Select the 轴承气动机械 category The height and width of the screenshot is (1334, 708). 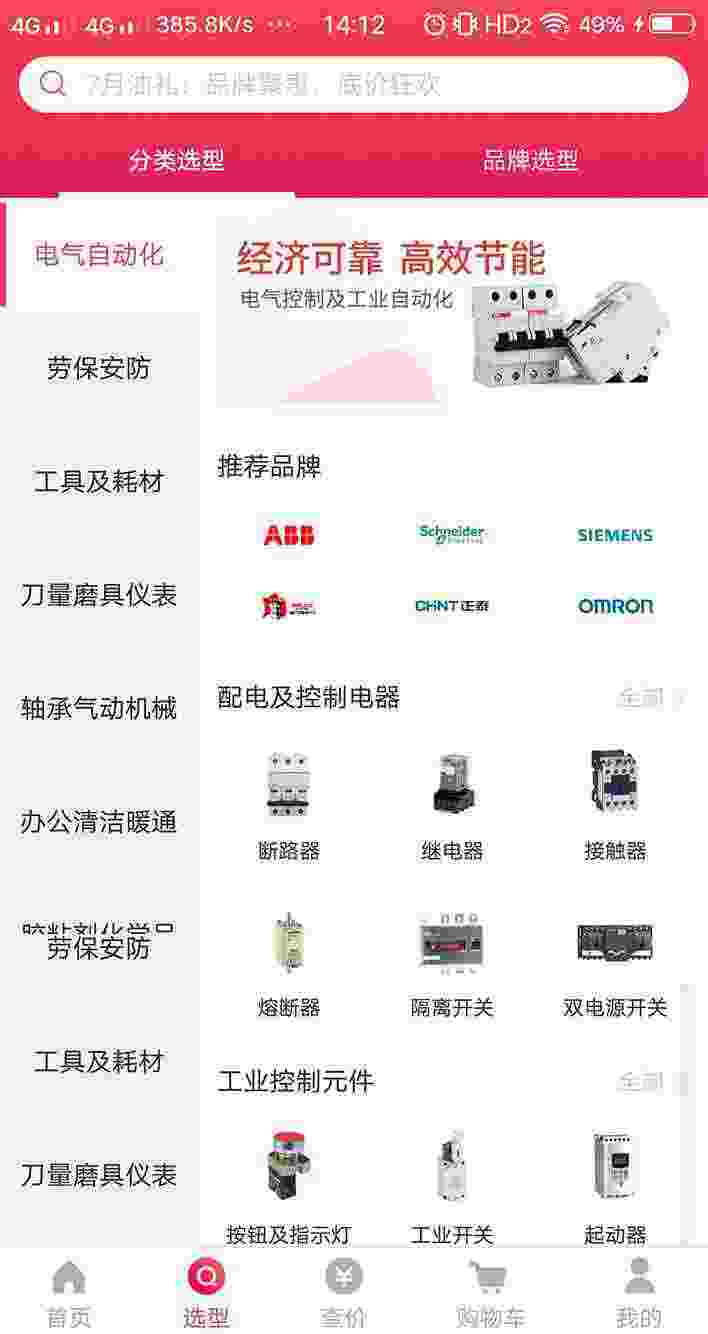point(99,708)
